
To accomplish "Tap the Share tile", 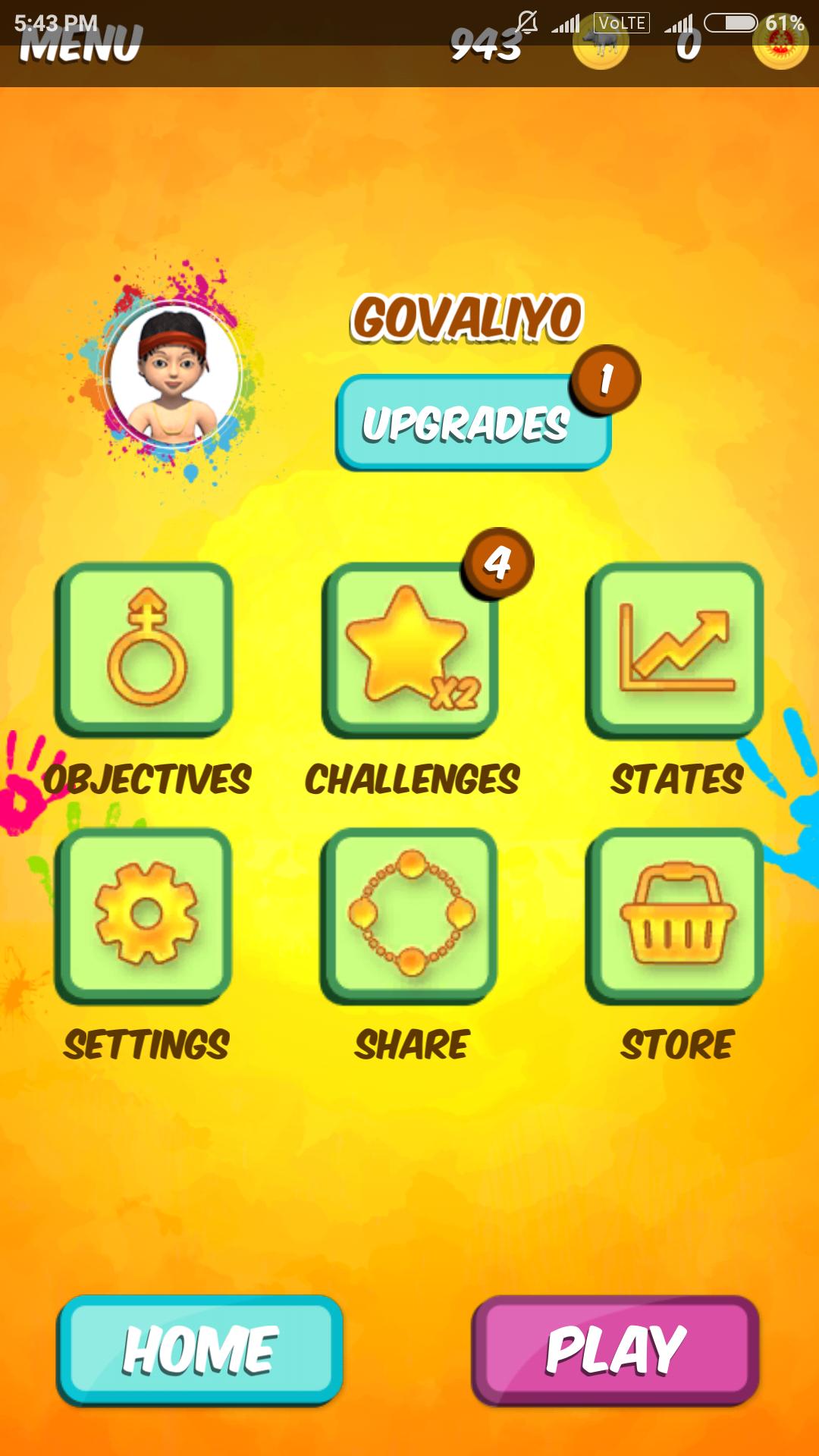I will click(410, 915).
